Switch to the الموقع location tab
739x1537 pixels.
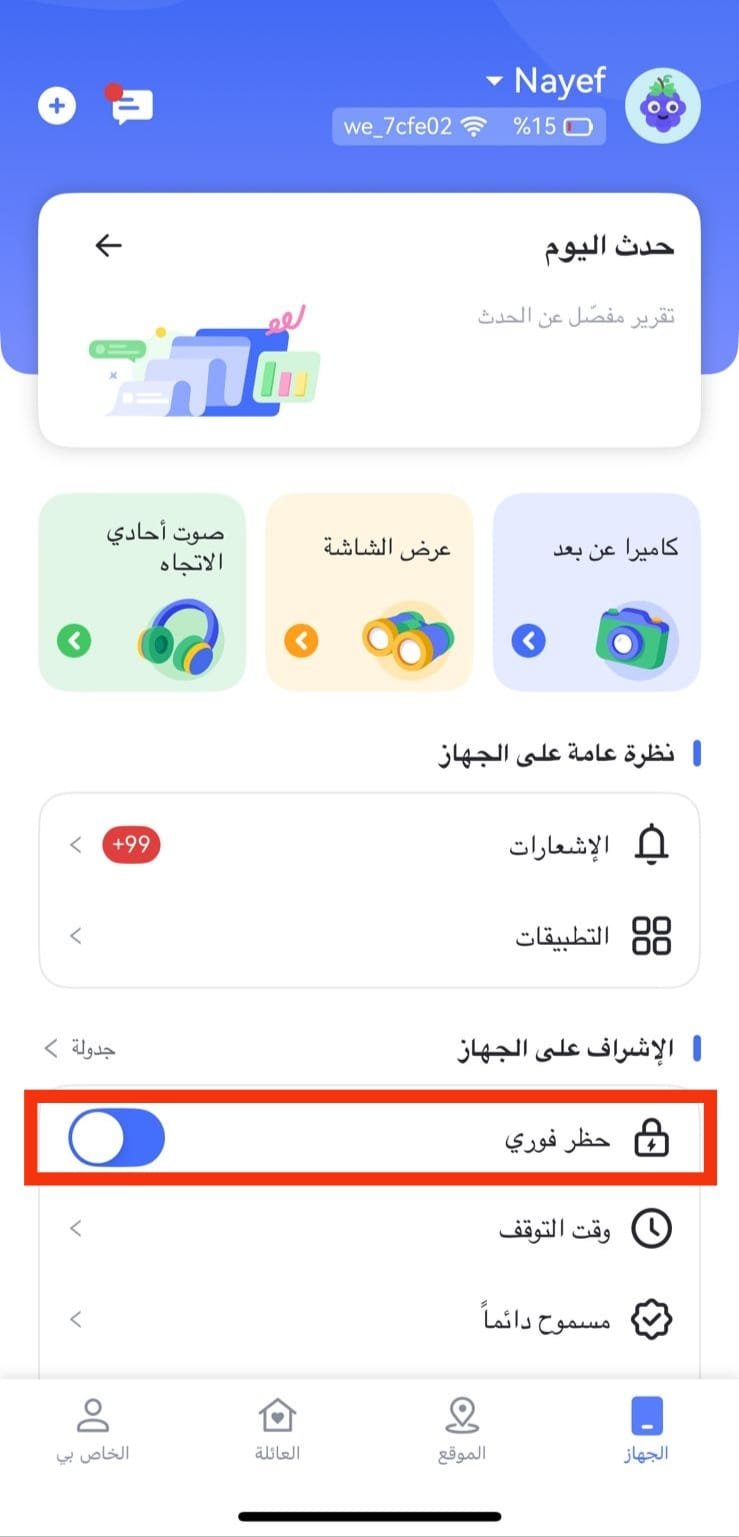click(461, 1430)
